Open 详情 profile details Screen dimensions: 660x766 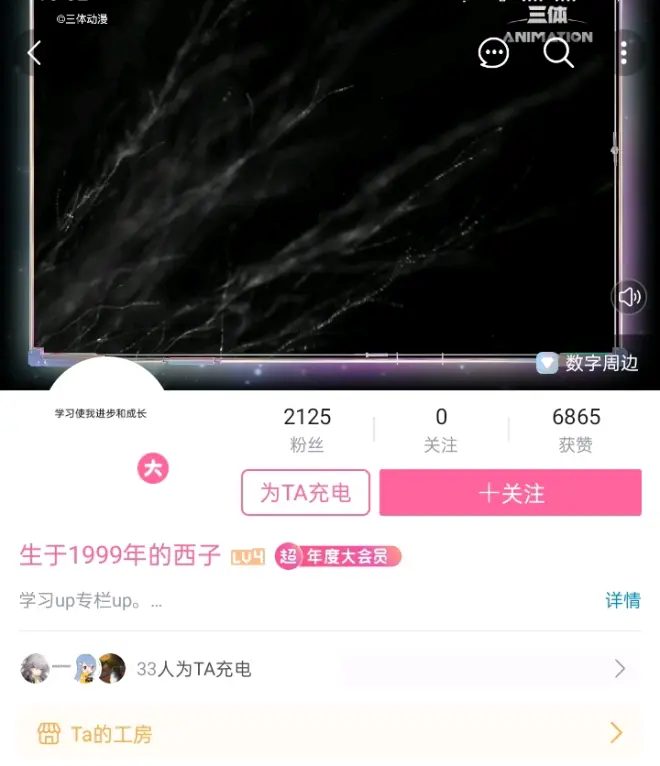[622, 600]
